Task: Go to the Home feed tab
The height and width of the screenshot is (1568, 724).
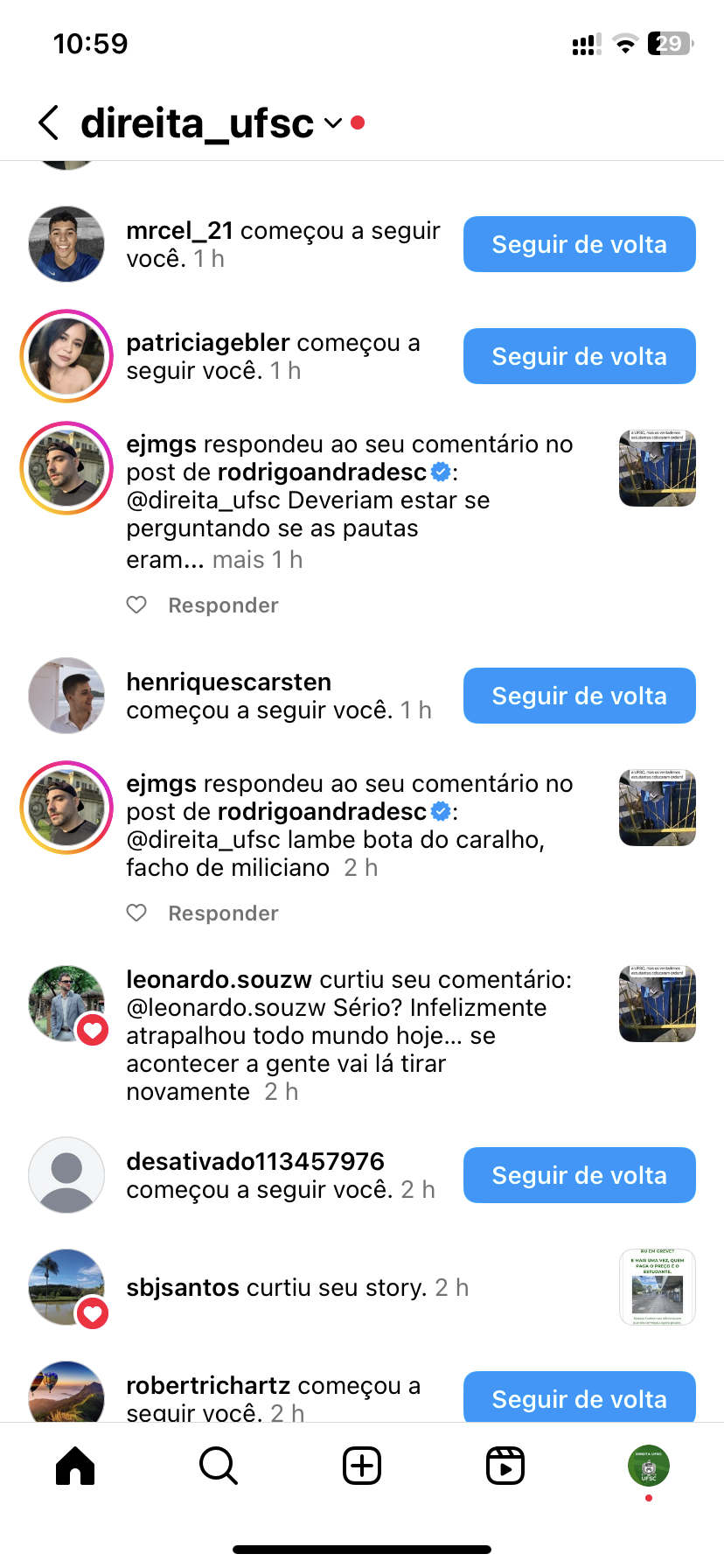Action: click(75, 1466)
